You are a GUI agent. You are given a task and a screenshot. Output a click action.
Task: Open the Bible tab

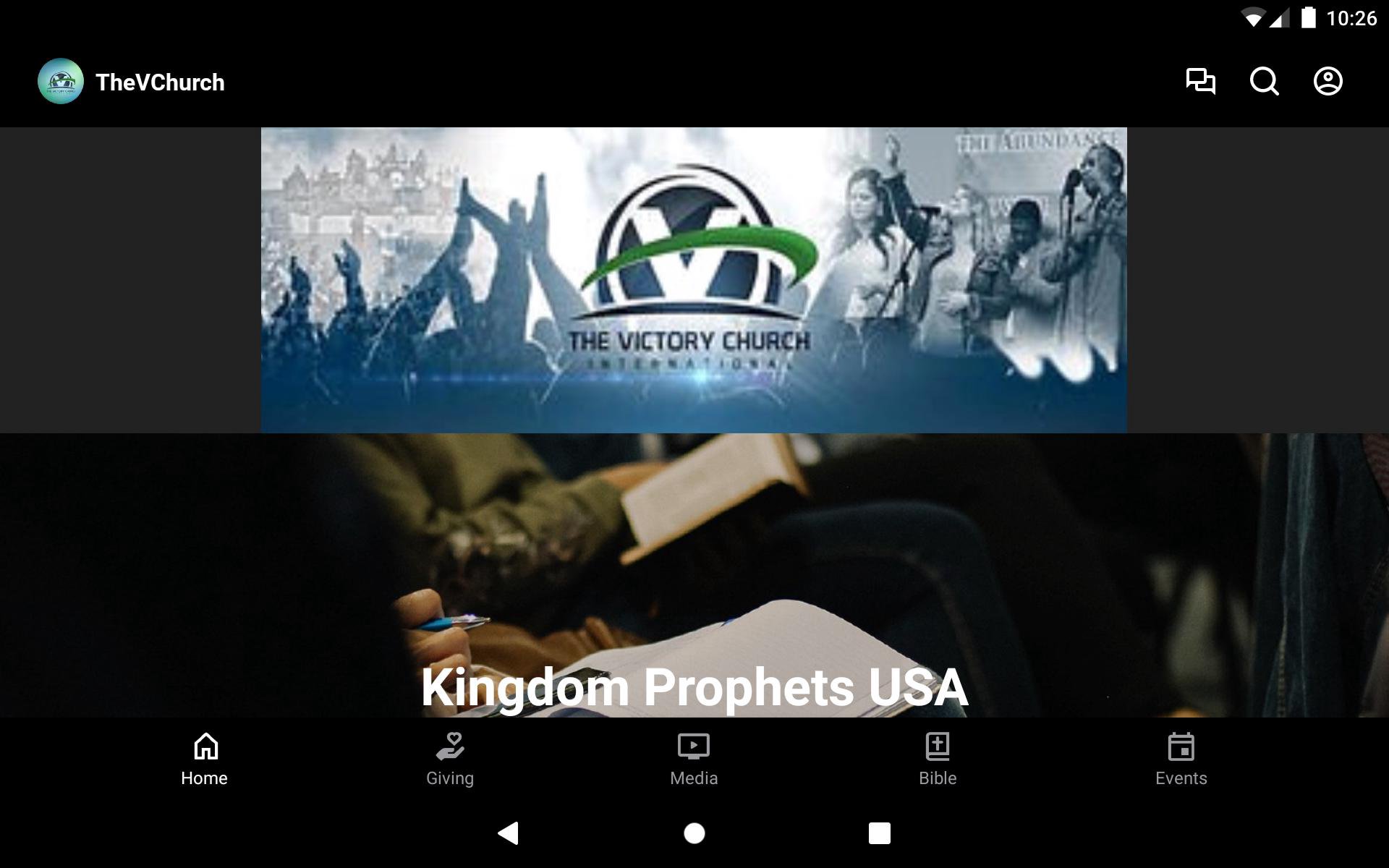coord(938,759)
